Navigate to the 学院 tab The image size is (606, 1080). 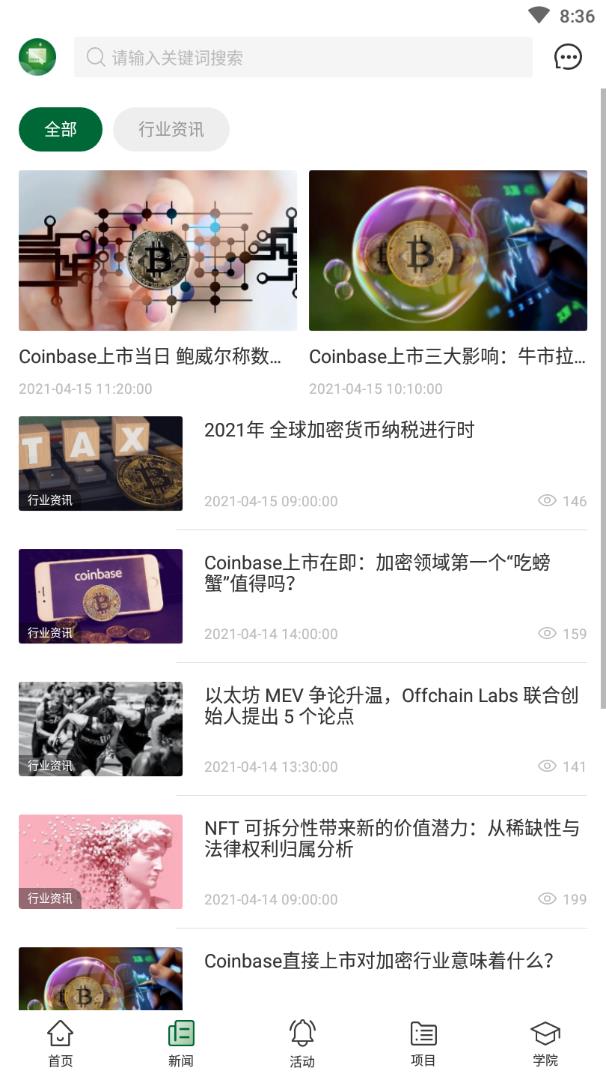click(545, 1043)
